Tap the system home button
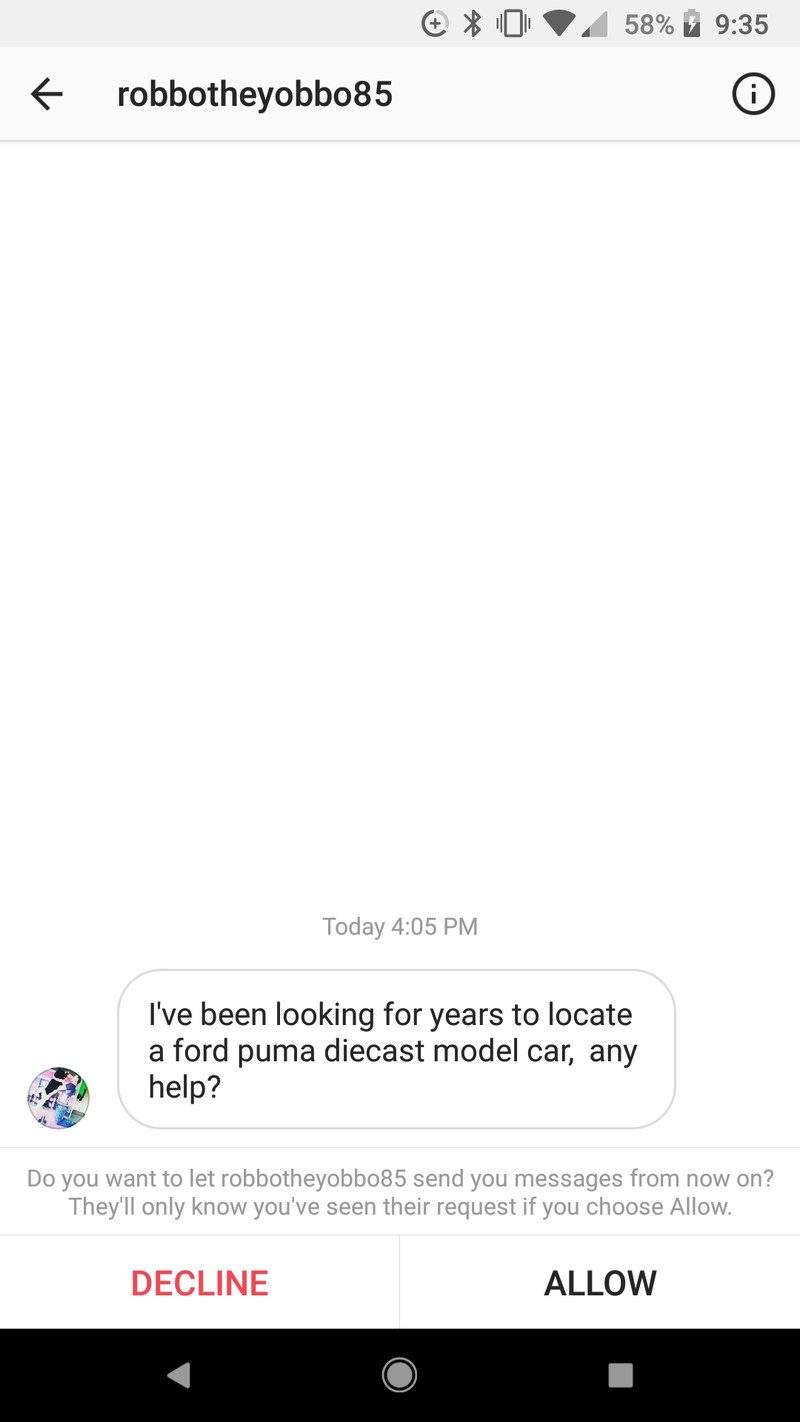The height and width of the screenshot is (1422, 800). pyautogui.click(x=399, y=1375)
